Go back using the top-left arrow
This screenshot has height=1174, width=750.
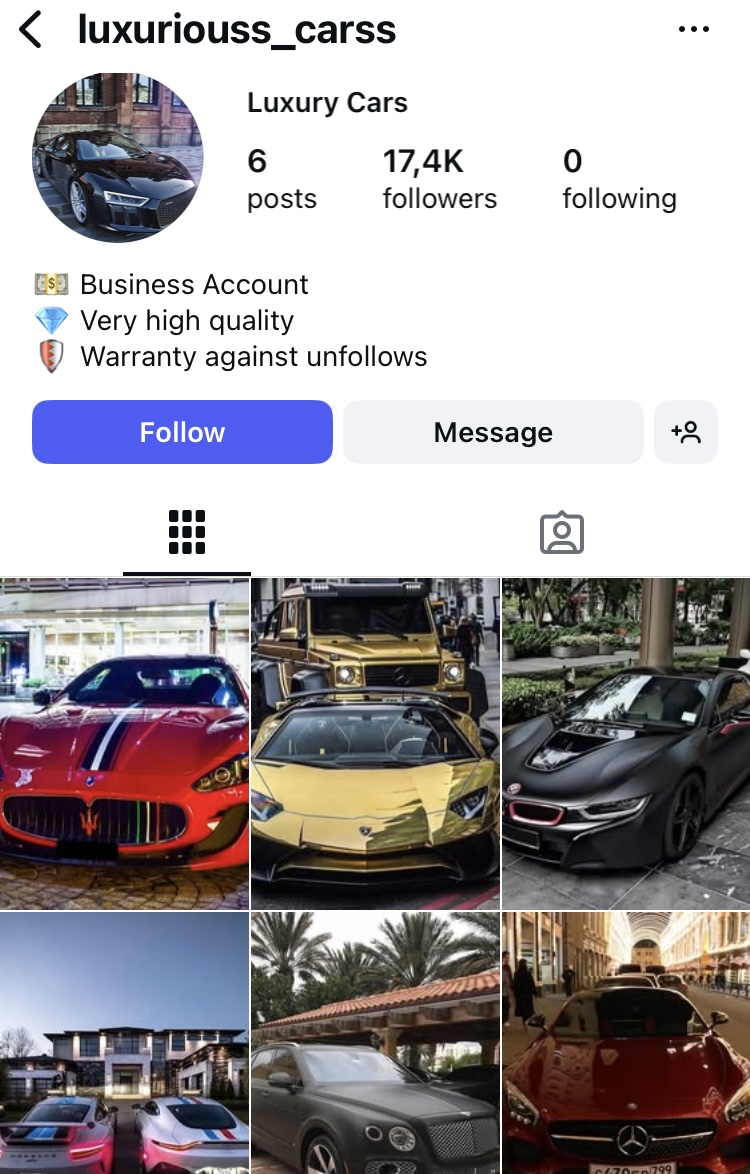pos(31,31)
